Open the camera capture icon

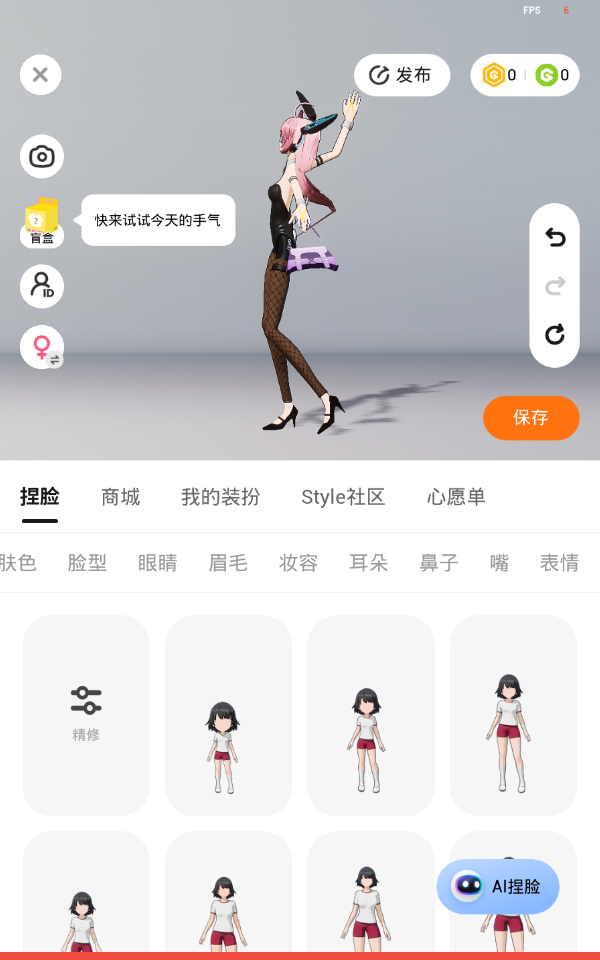coord(42,157)
